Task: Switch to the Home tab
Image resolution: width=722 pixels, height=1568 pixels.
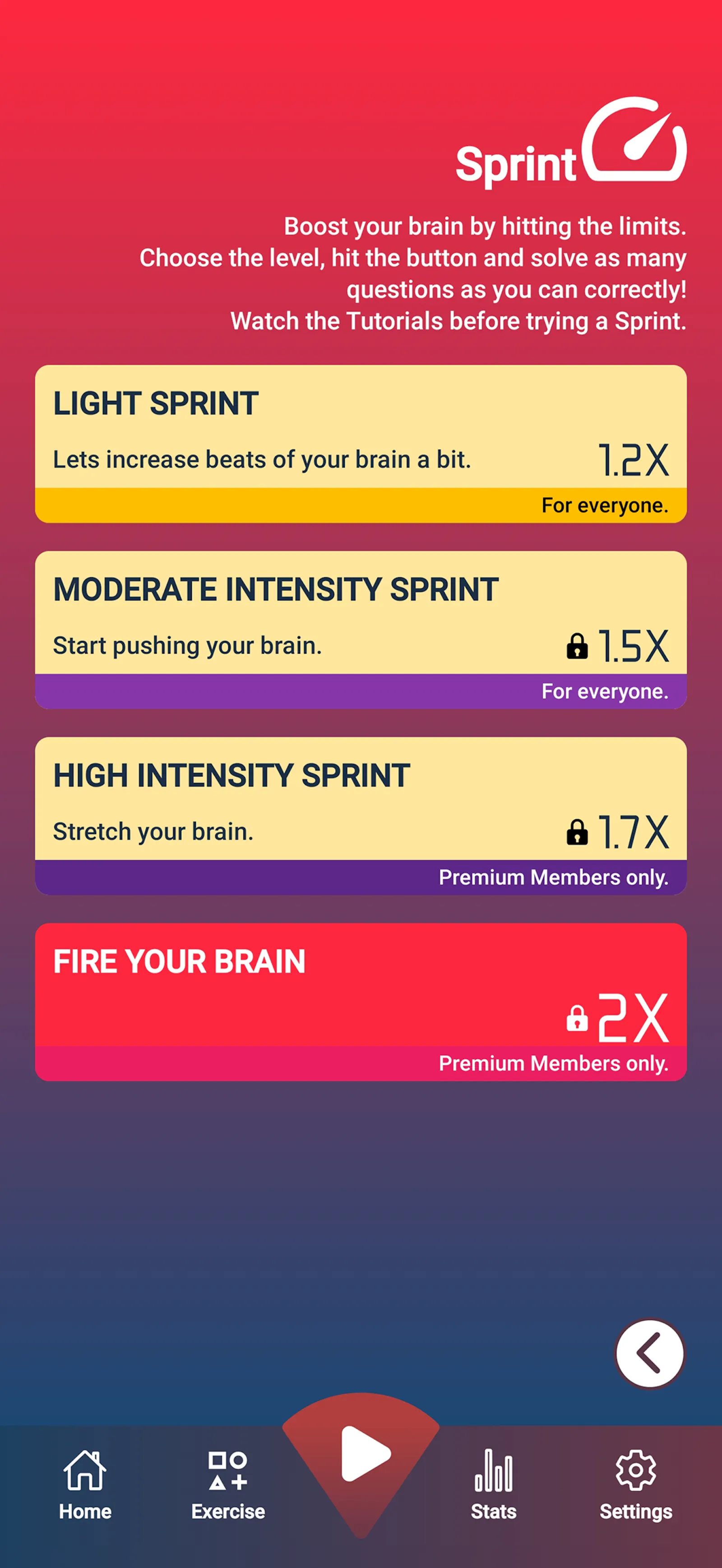Action: [85, 1485]
